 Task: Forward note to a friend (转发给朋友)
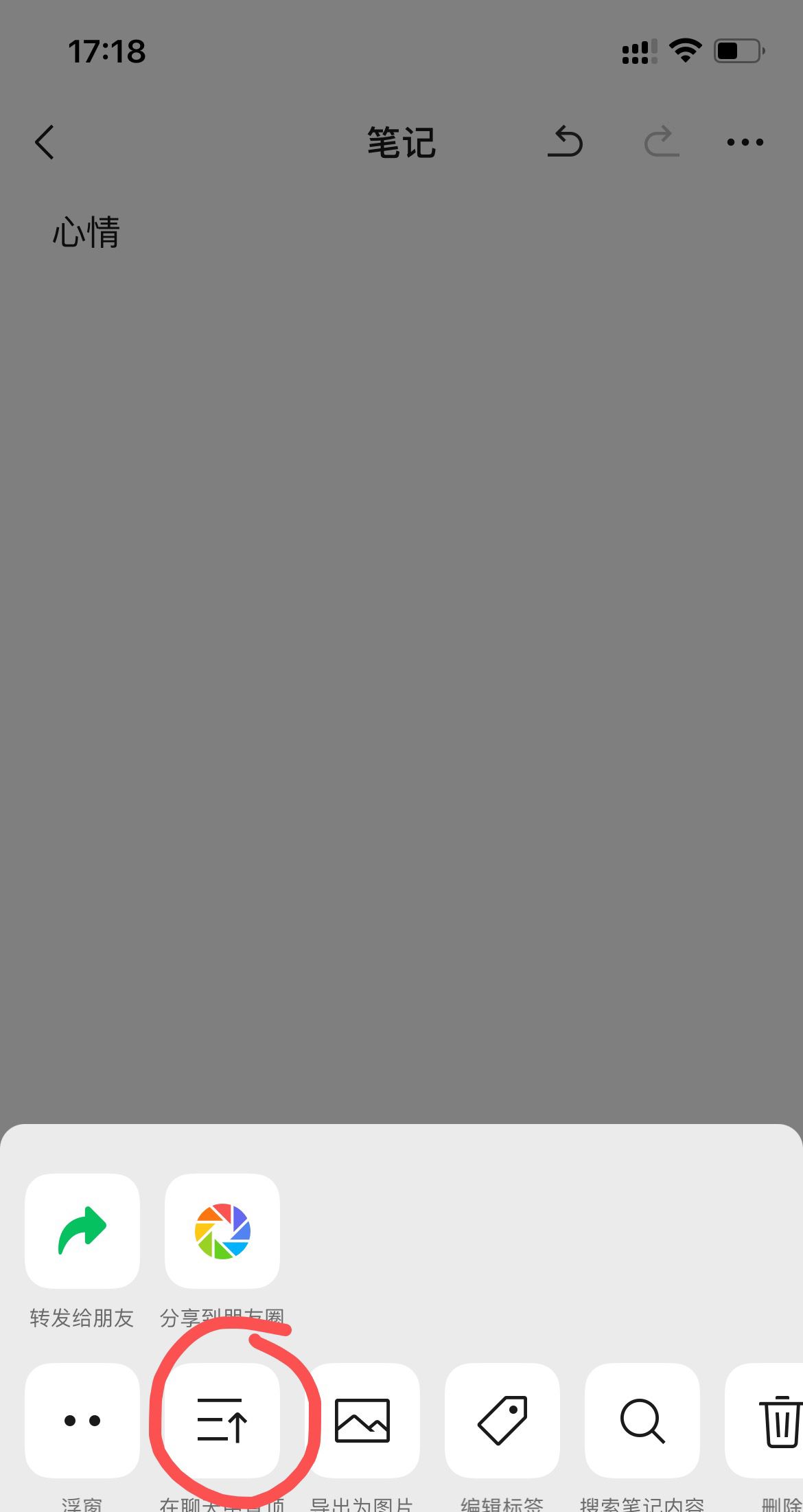(82, 1231)
